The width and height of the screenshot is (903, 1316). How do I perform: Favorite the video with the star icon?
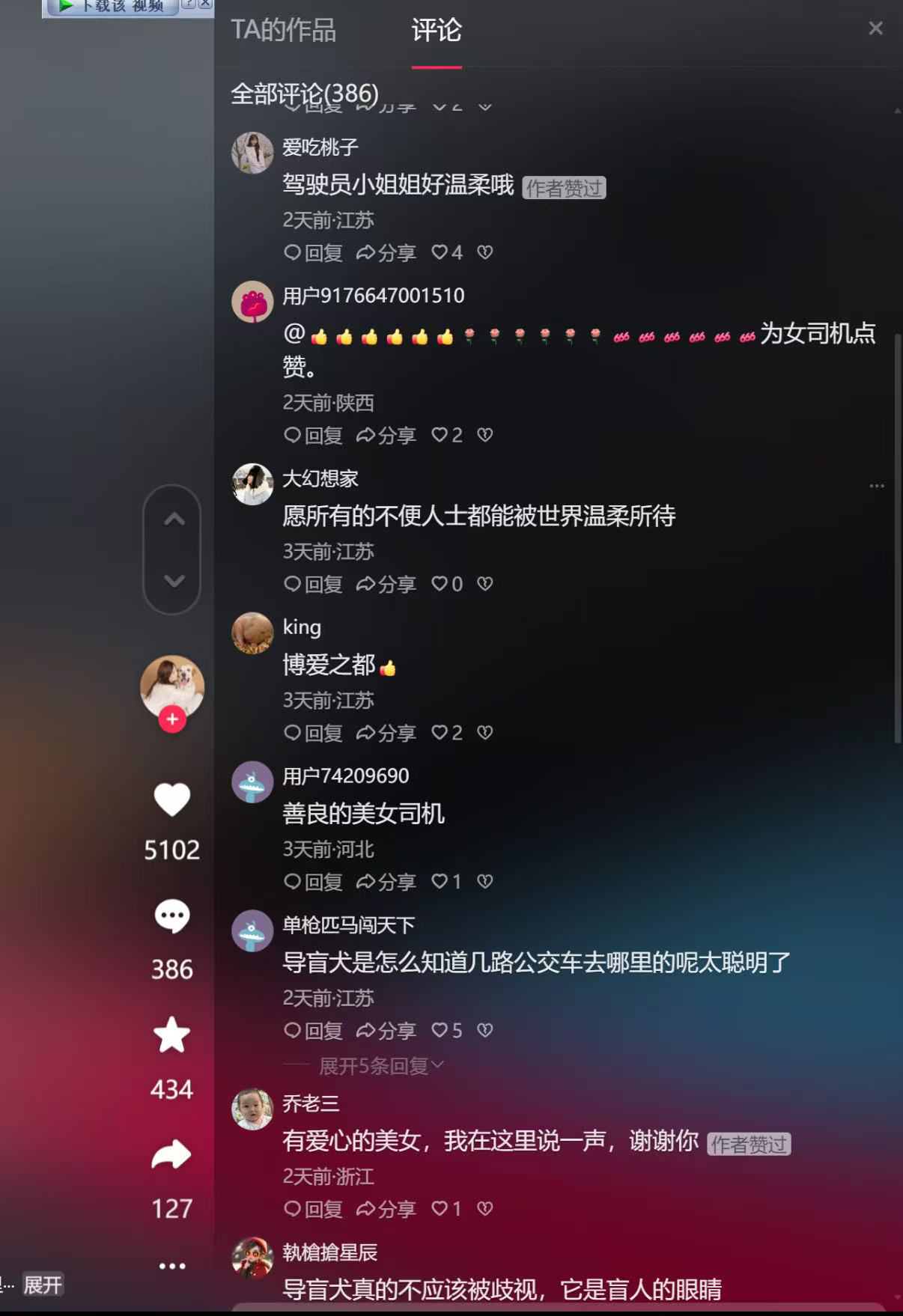[x=172, y=1035]
